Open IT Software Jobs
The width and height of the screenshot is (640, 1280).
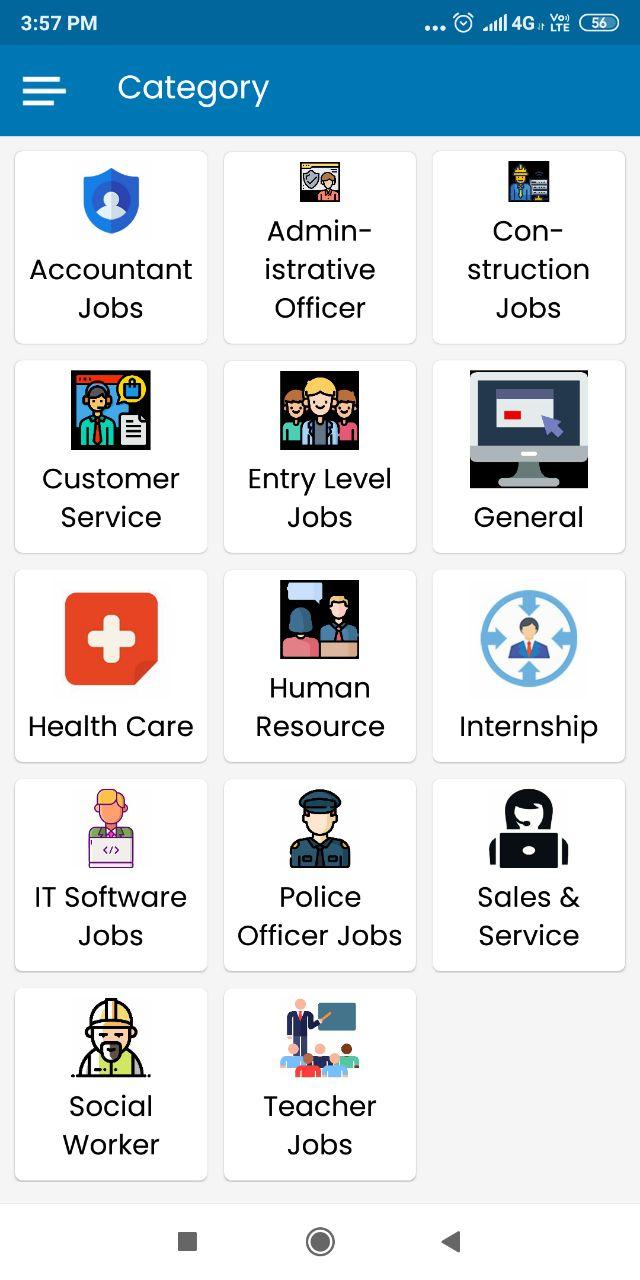pos(111,874)
